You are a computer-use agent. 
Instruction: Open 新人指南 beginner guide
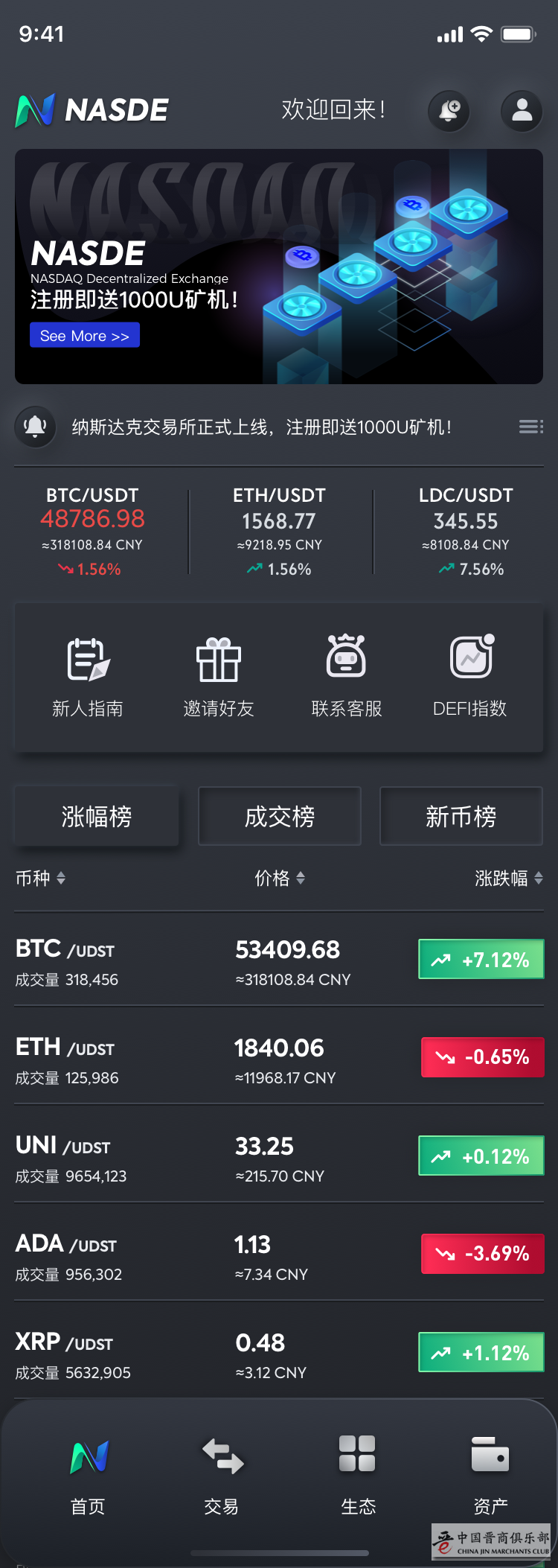(x=88, y=677)
